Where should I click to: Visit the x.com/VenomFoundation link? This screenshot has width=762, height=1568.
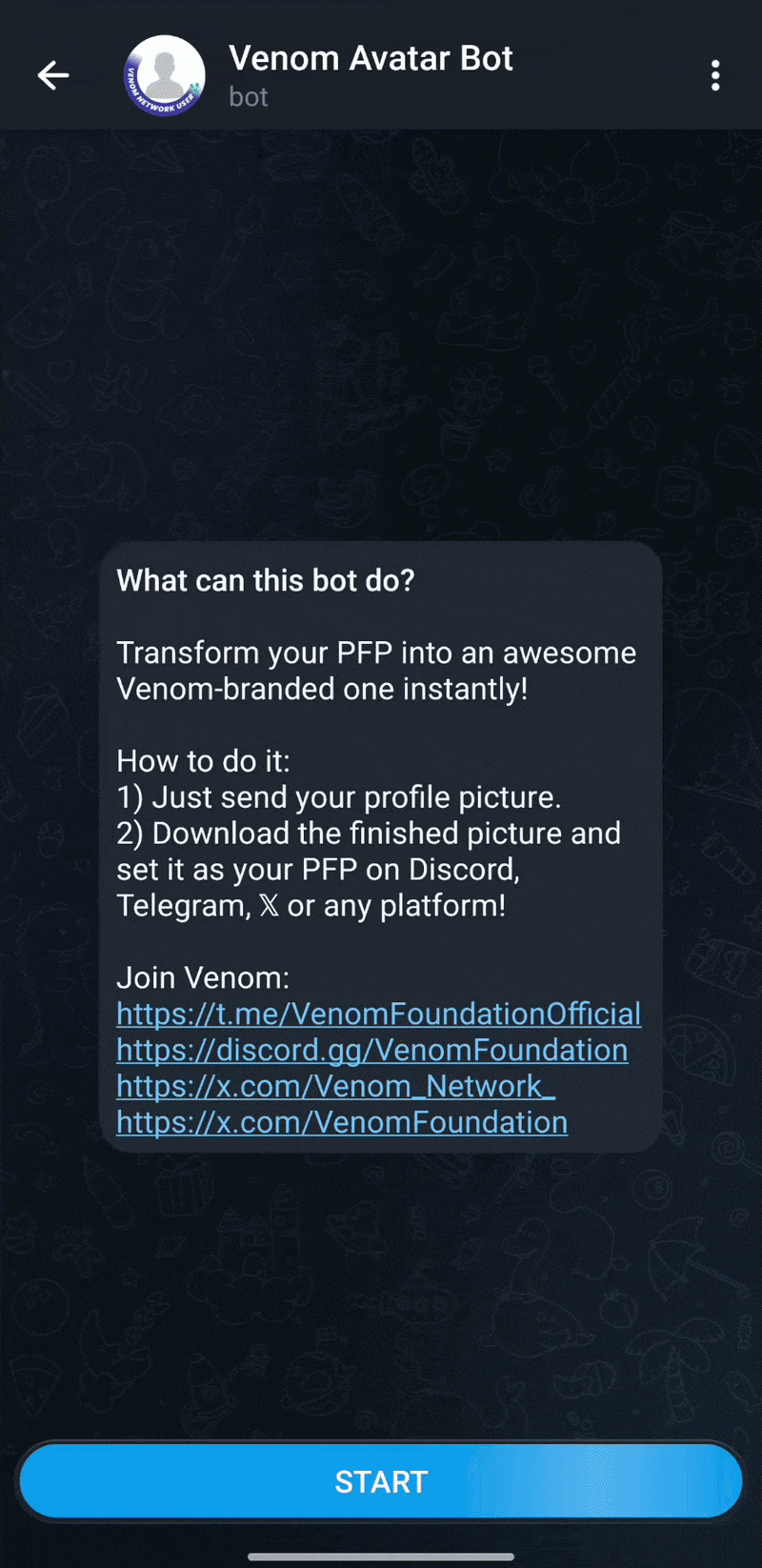coord(342,1122)
